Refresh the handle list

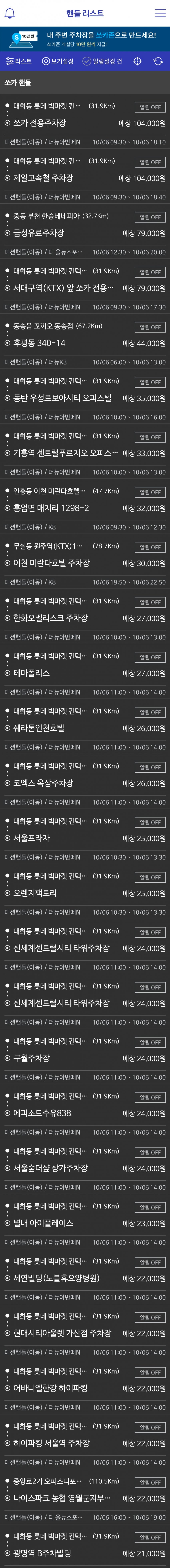[x=158, y=62]
